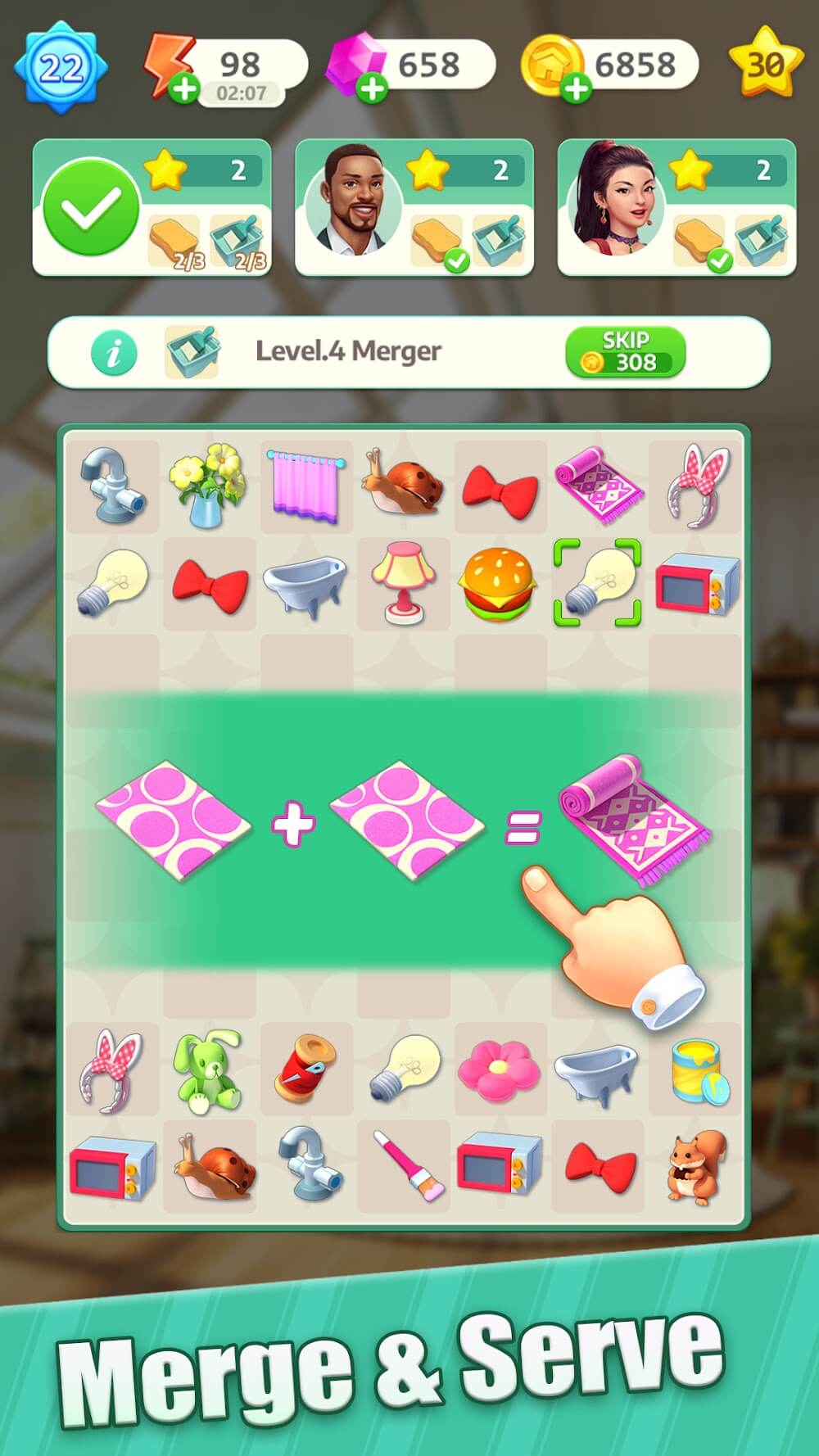Buy more pink gems
The width and height of the screenshot is (819, 1456).
point(373,88)
